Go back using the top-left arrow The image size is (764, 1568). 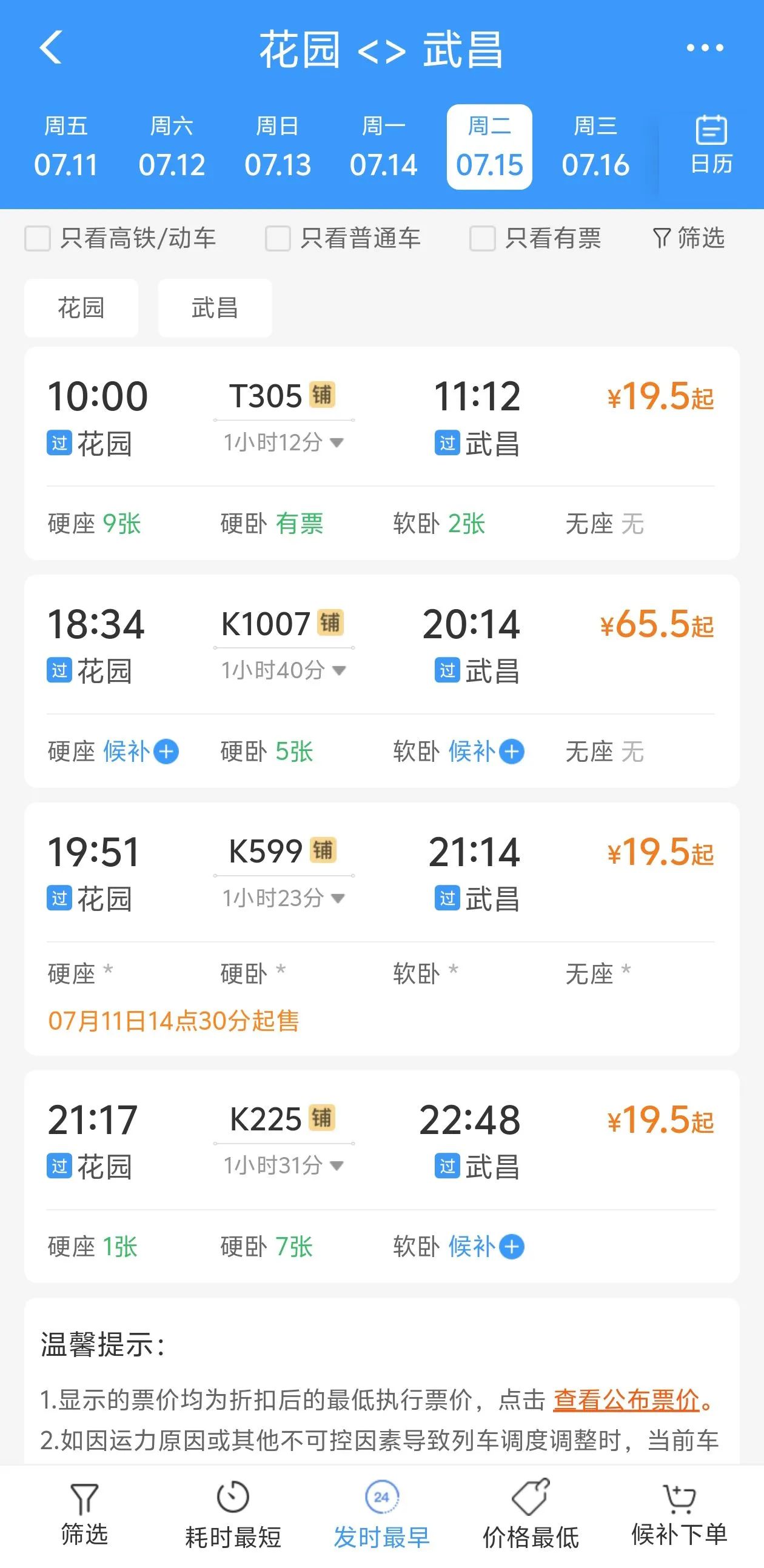51,47
